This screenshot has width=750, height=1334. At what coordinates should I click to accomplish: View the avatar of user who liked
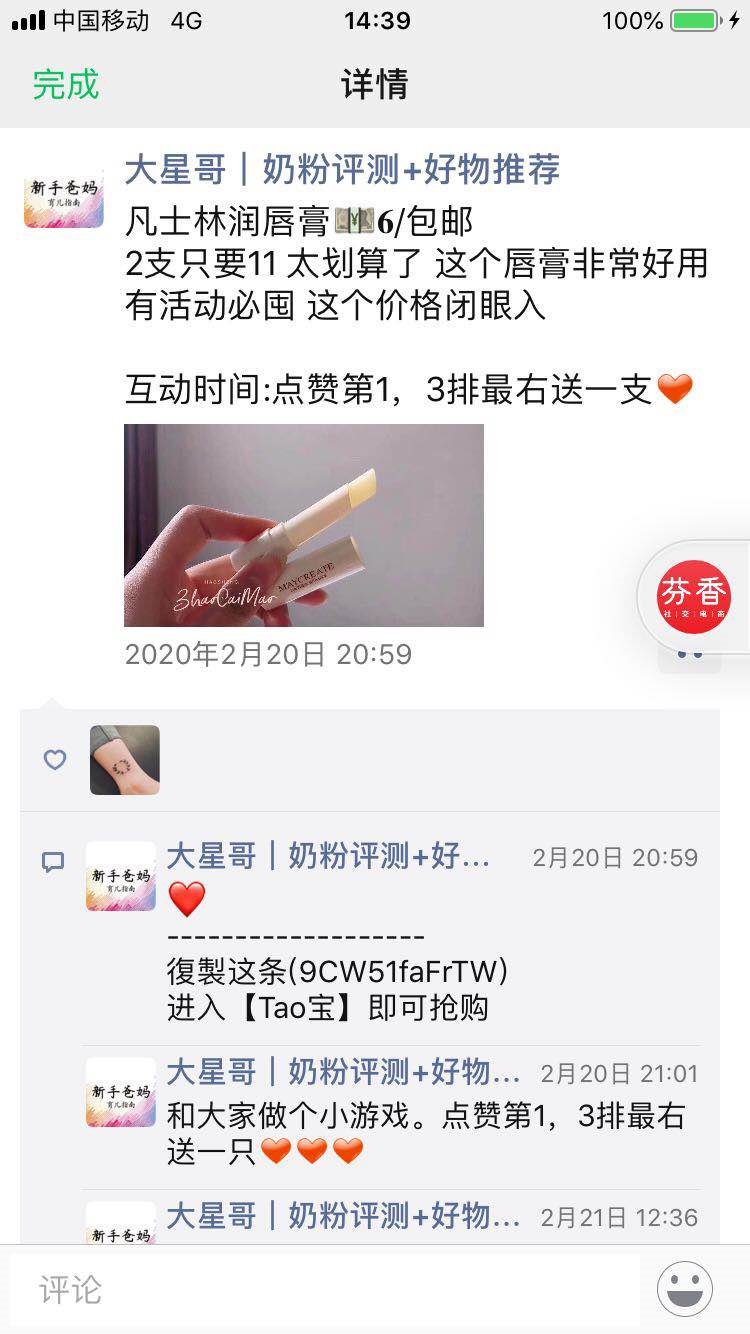(125, 760)
